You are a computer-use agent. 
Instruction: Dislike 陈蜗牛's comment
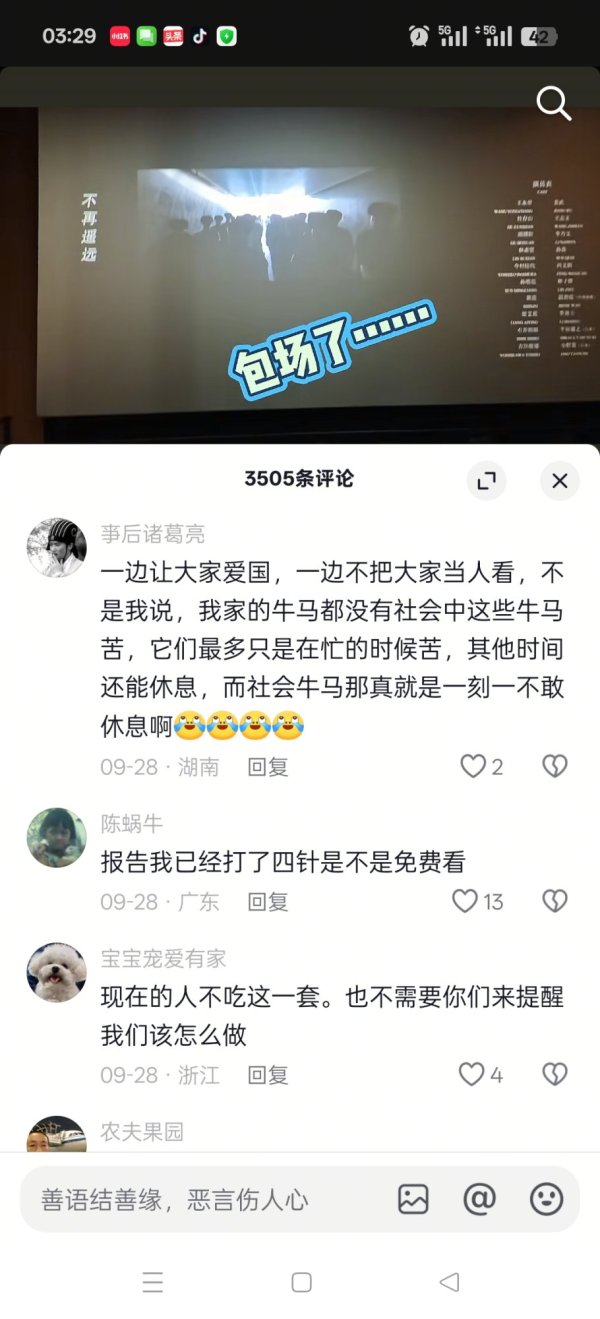point(554,901)
